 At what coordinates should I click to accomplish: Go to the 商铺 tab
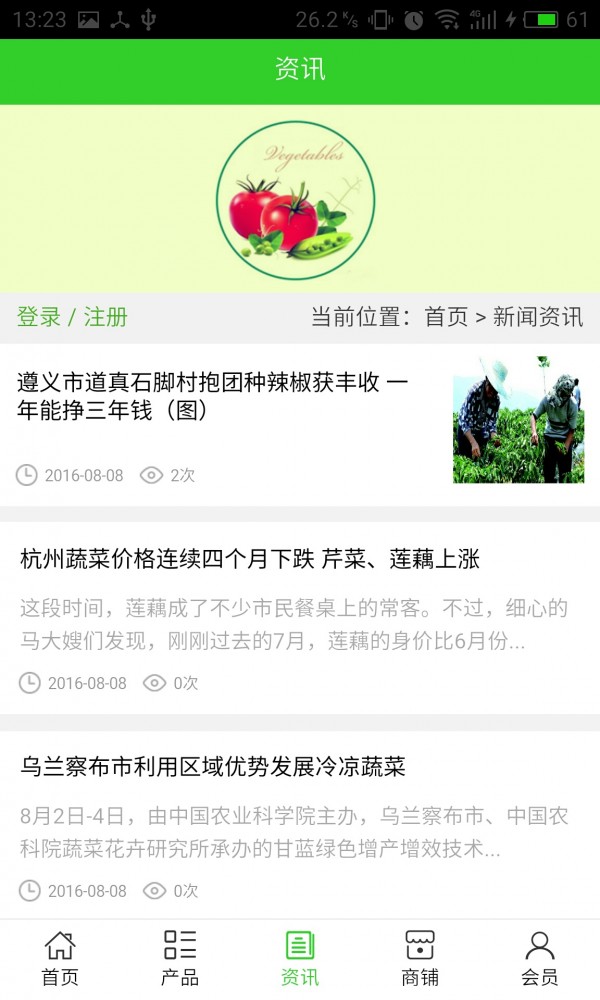[420, 958]
